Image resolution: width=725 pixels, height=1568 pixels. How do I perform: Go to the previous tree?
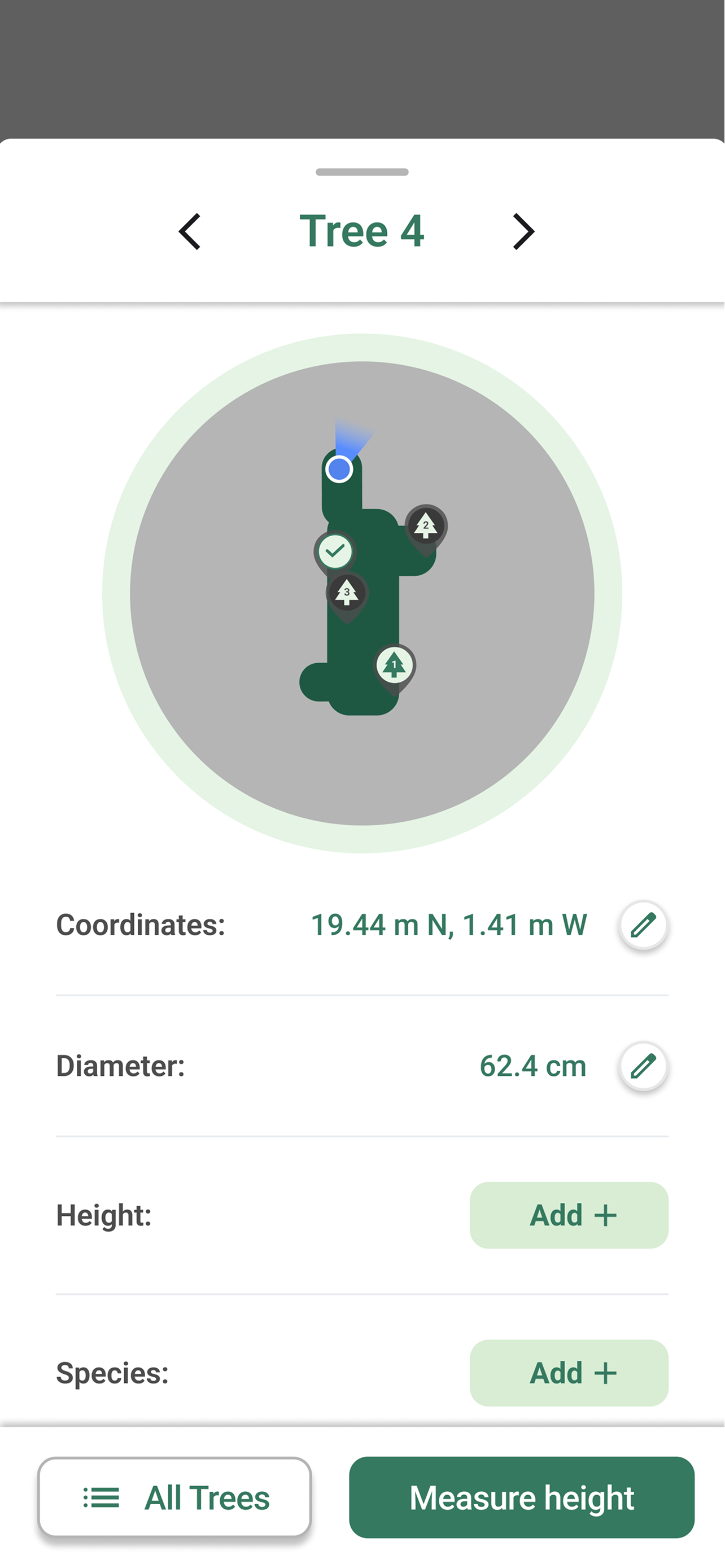coord(189,231)
